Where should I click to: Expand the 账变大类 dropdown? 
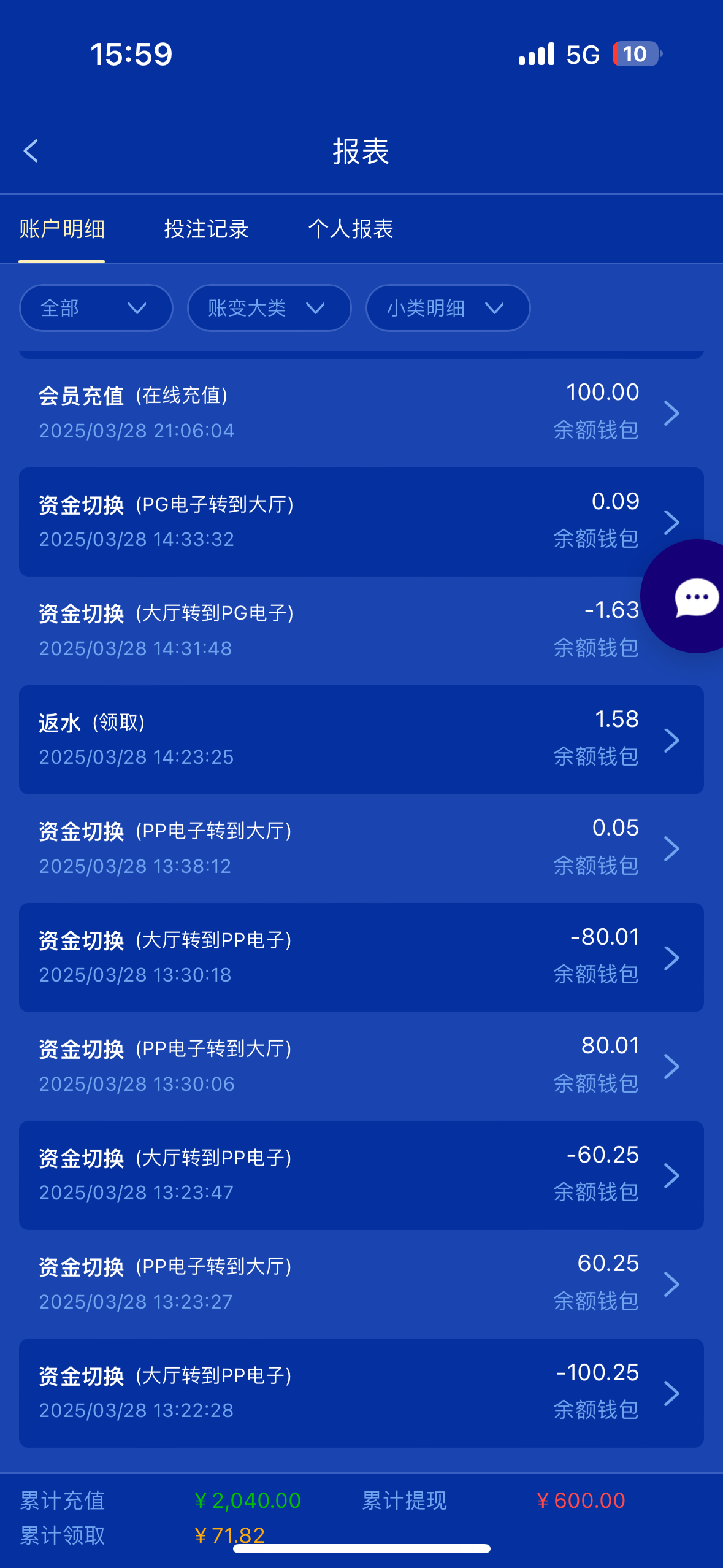click(x=269, y=308)
